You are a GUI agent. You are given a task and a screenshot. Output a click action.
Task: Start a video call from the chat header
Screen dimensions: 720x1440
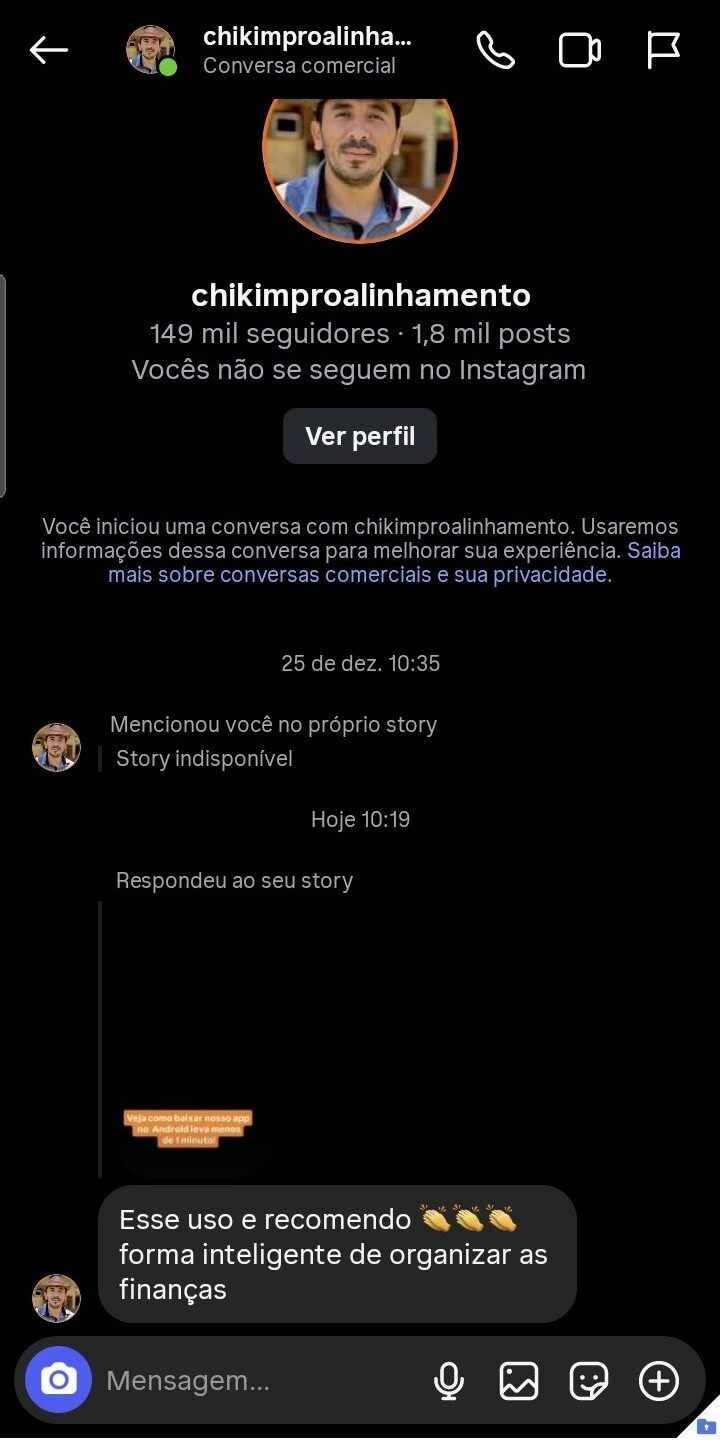tap(580, 51)
